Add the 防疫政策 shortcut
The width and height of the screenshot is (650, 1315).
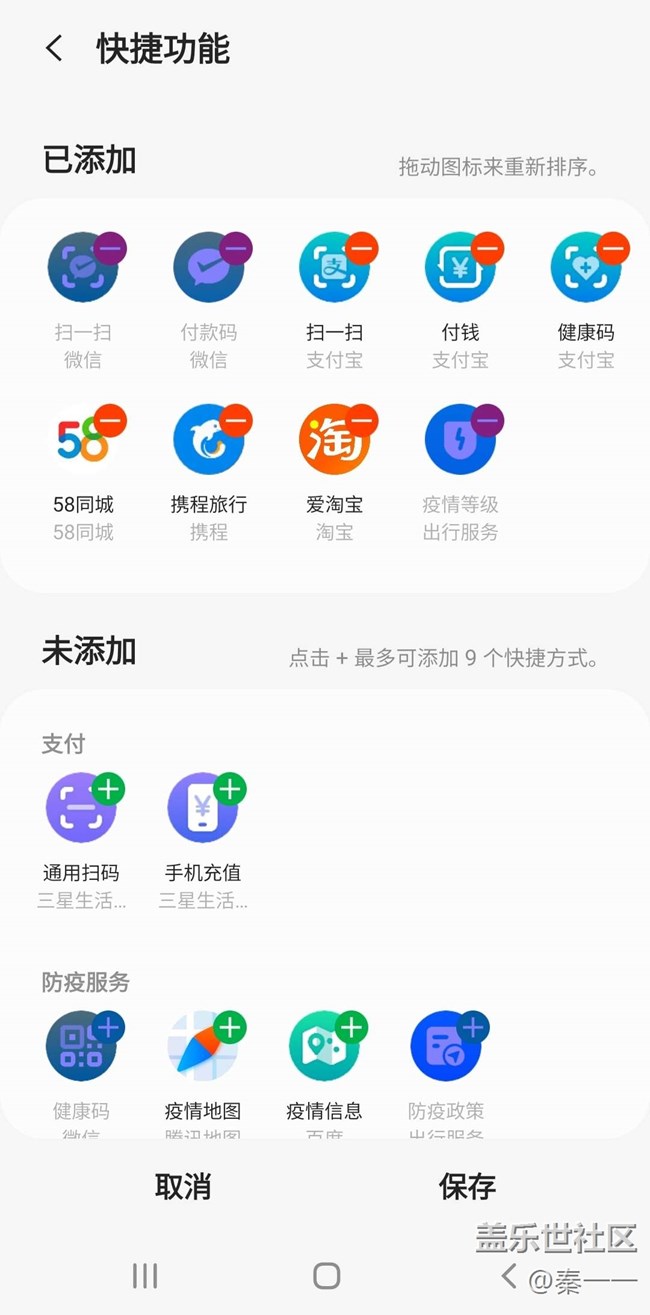(474, 1027)
